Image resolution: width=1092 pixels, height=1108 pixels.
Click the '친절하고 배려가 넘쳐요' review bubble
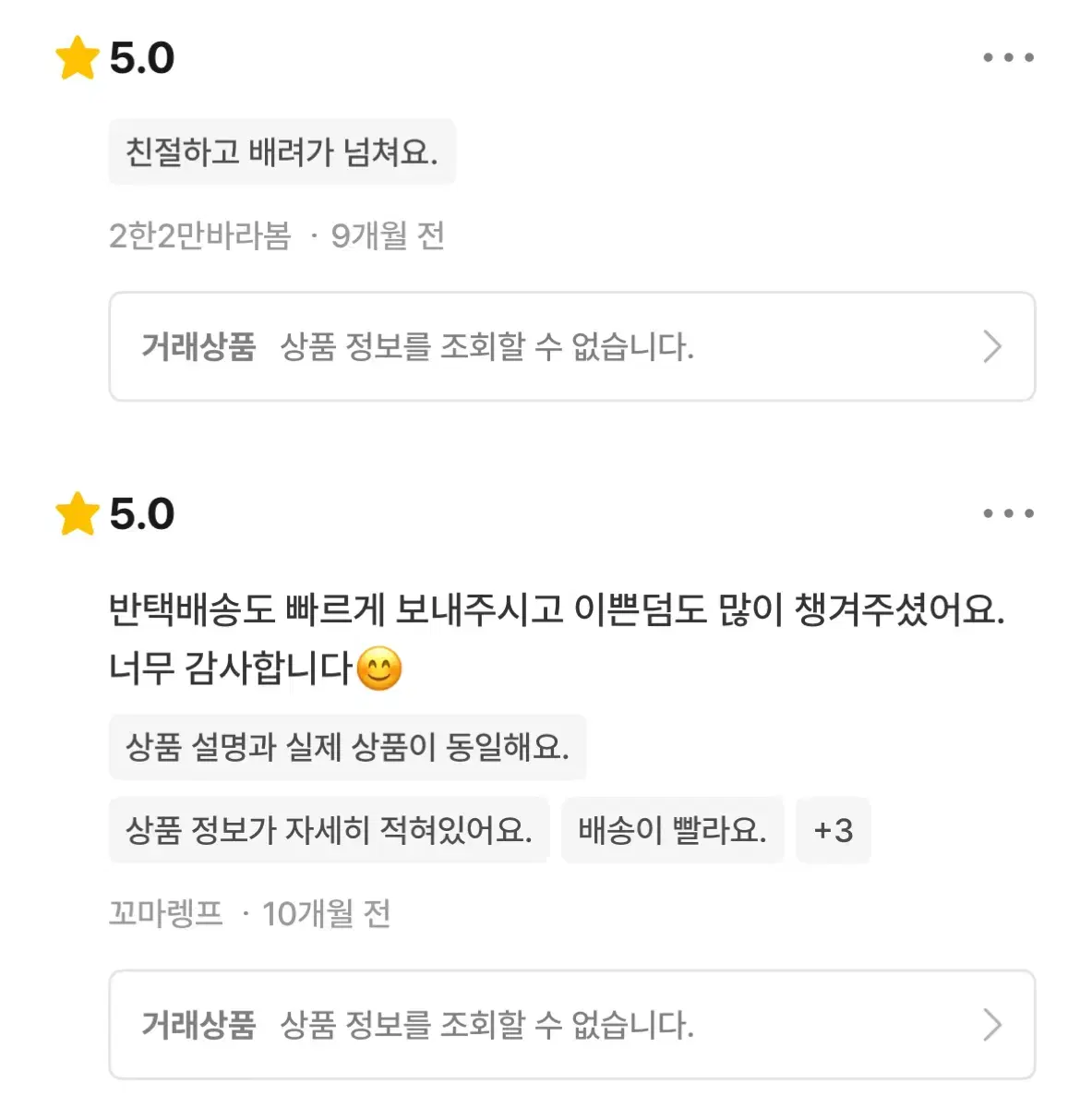(x=282, y=152)
